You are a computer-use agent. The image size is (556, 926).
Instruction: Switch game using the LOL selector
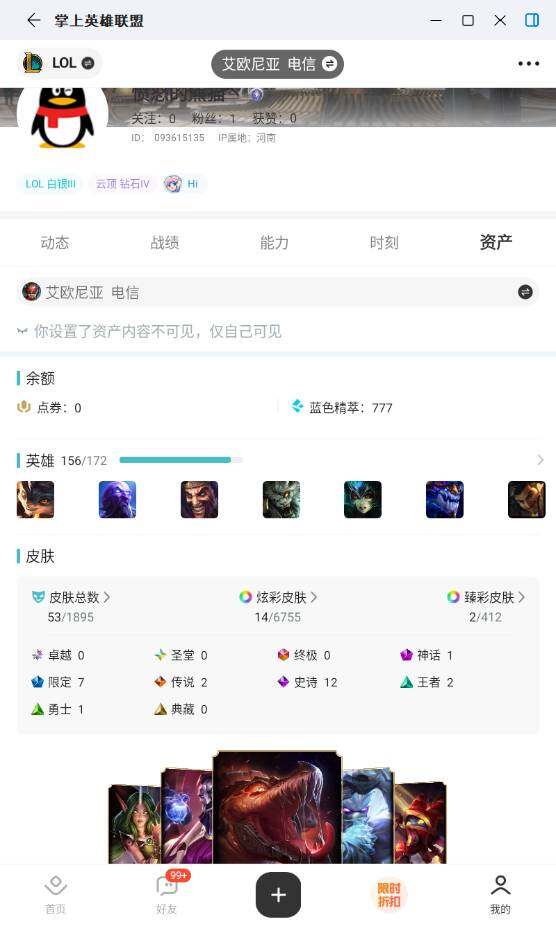58,63
